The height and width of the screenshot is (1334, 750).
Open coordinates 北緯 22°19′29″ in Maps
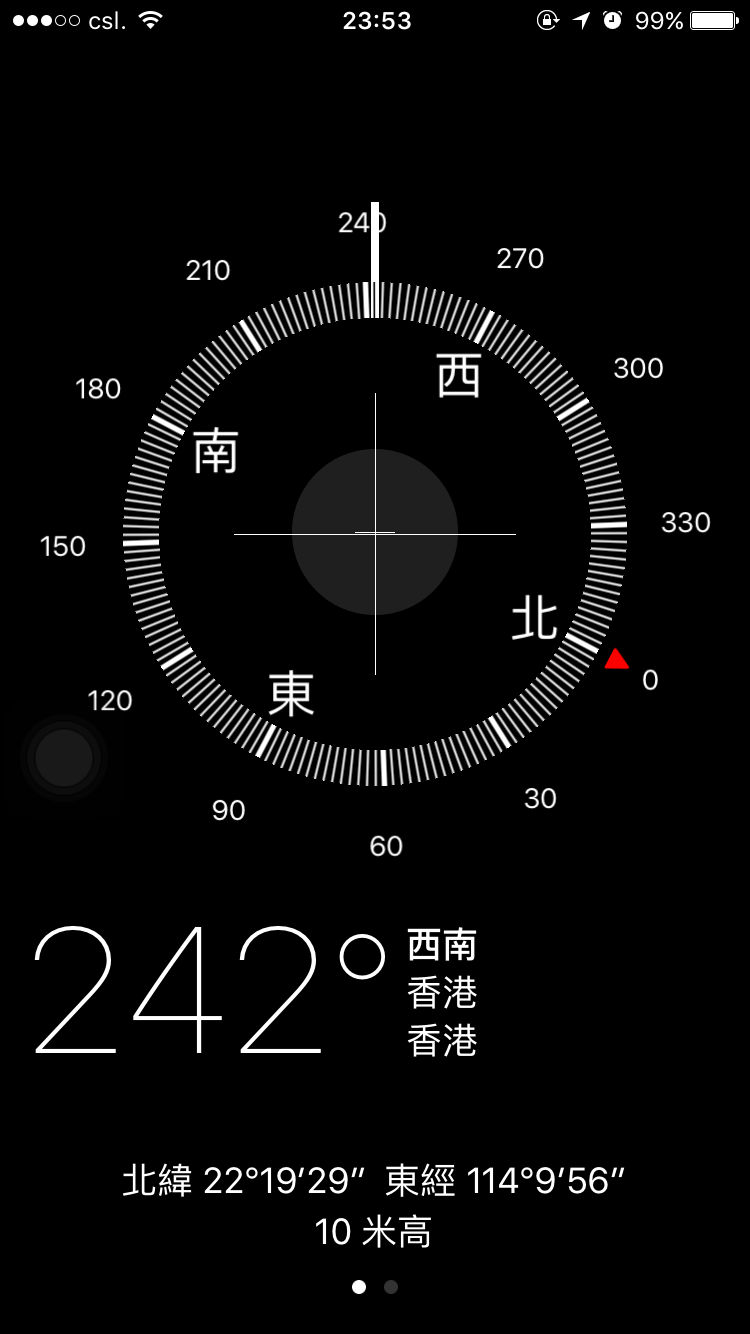(374, 1181)
